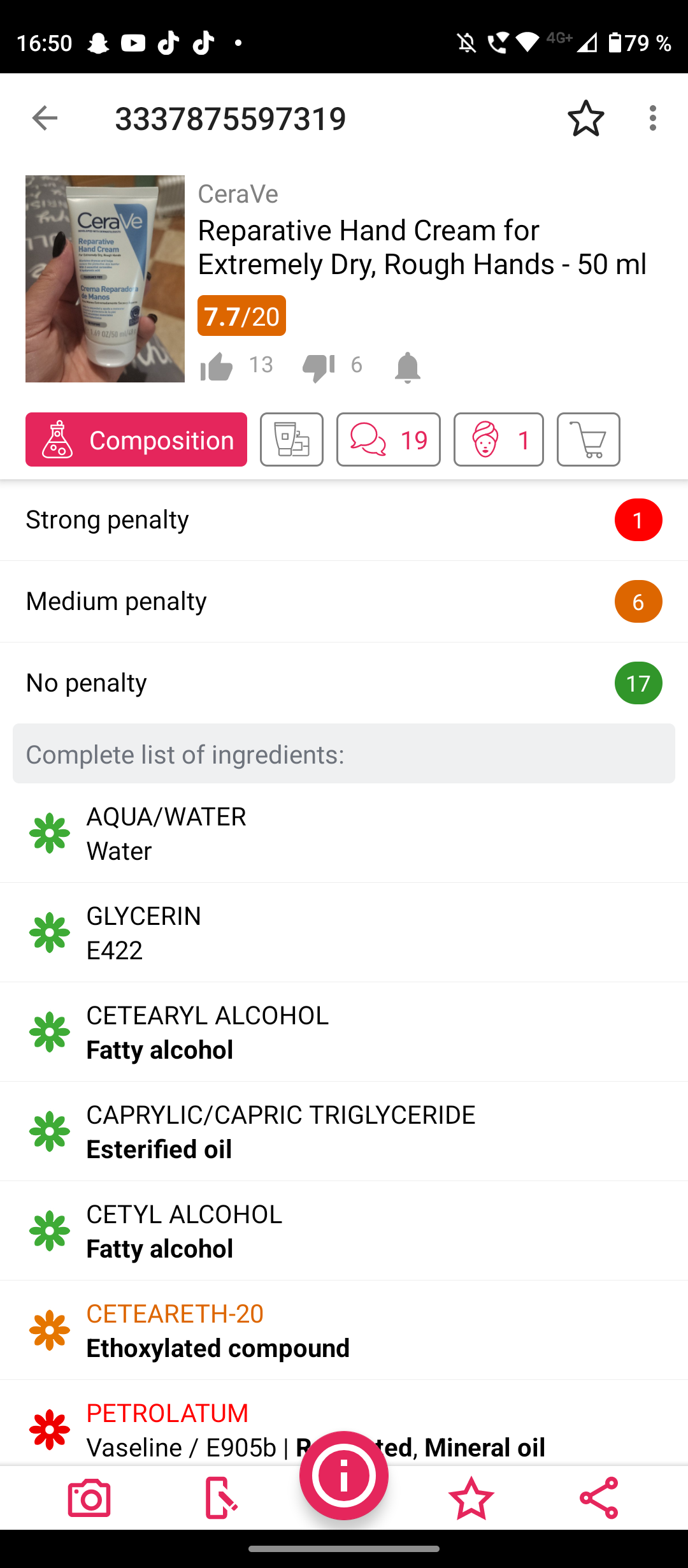Give the product a thumbs up
The image size is (688, 1568).
[217, 367]
